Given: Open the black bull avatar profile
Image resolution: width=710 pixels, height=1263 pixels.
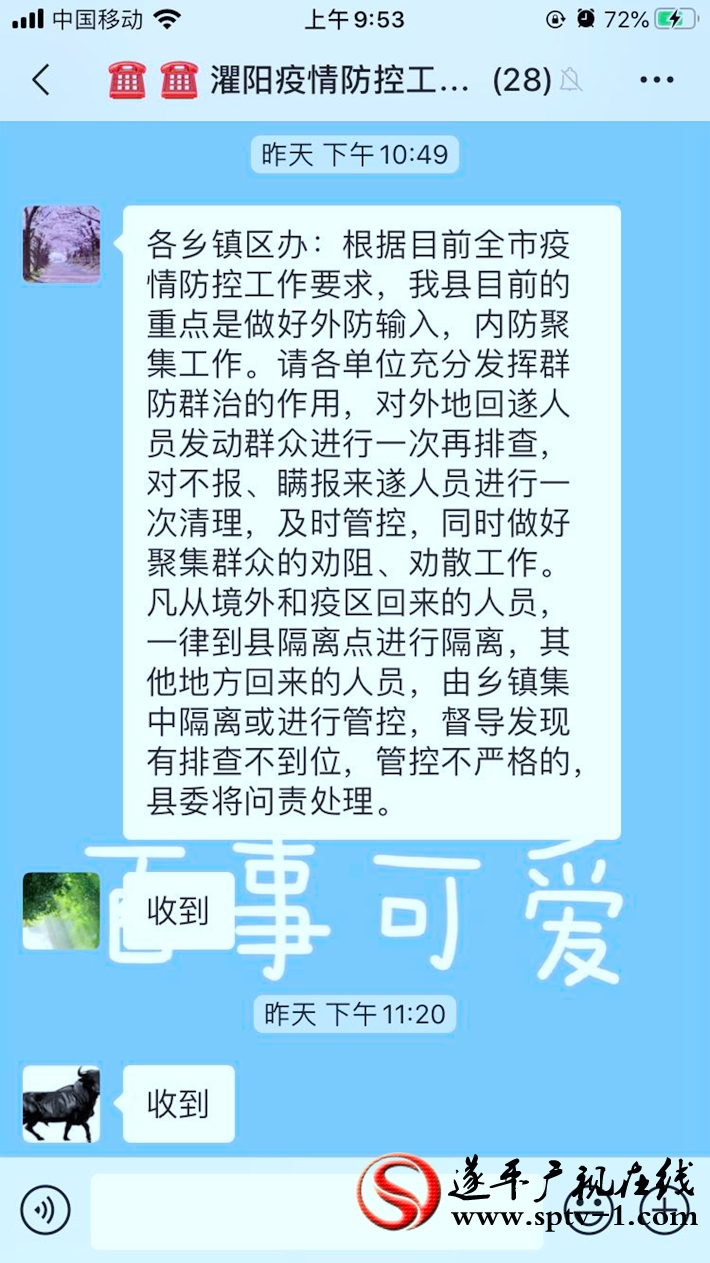Looking at the screenshot, I should 62,1104.
